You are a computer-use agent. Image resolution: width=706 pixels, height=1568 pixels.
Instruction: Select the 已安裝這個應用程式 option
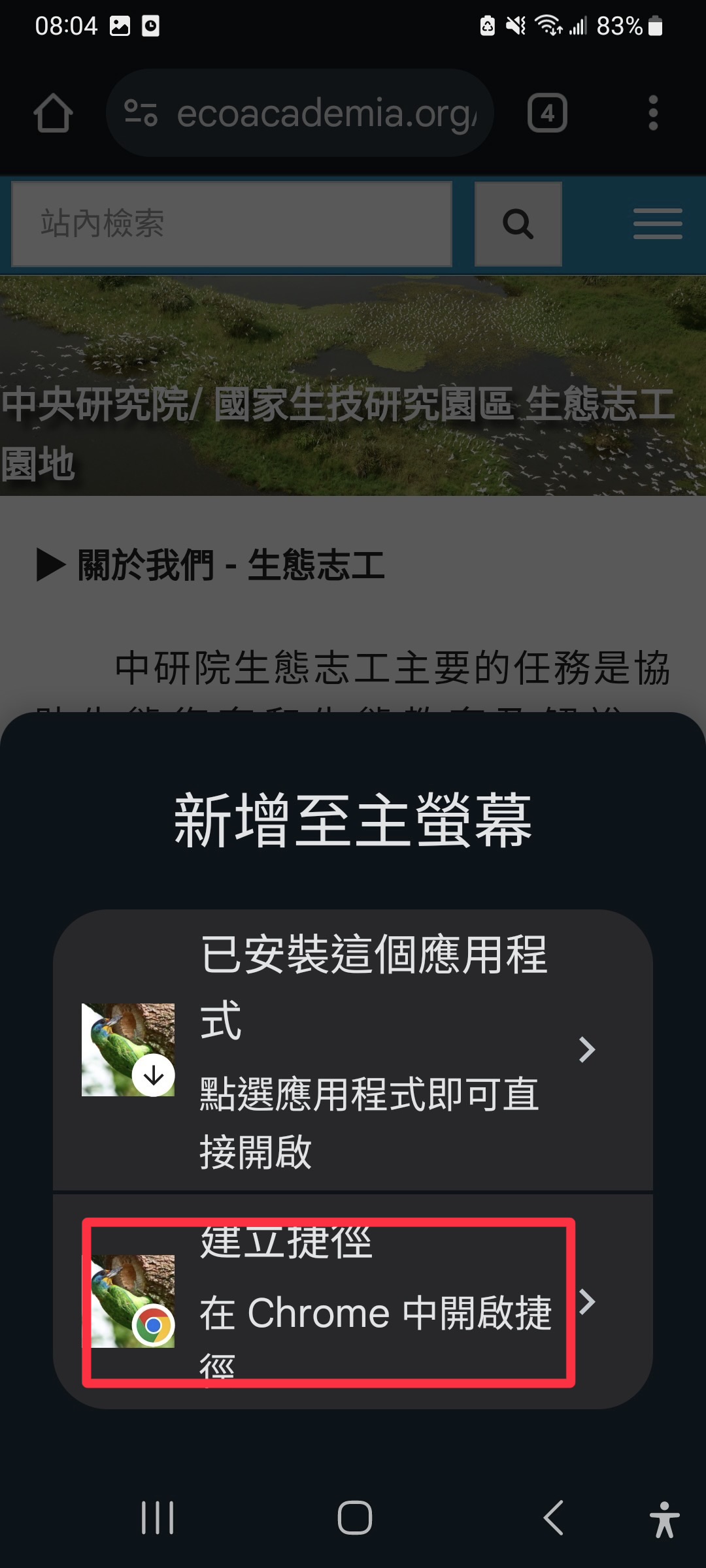click(x=353, y=1050)
